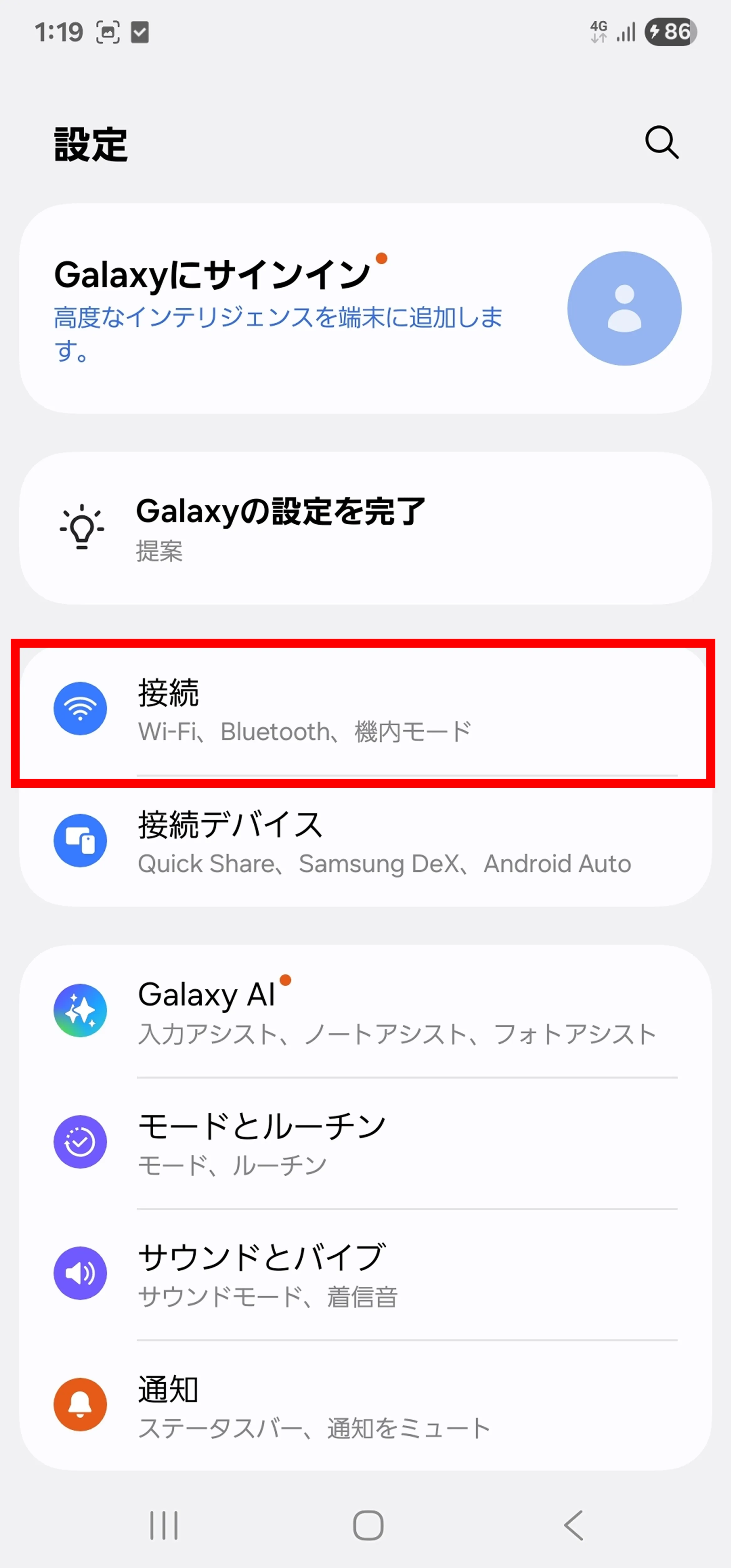The width and height of the screenshot is (731, 1568).
Task: Go back with the navigation bar
Action: click(573, 1525)
